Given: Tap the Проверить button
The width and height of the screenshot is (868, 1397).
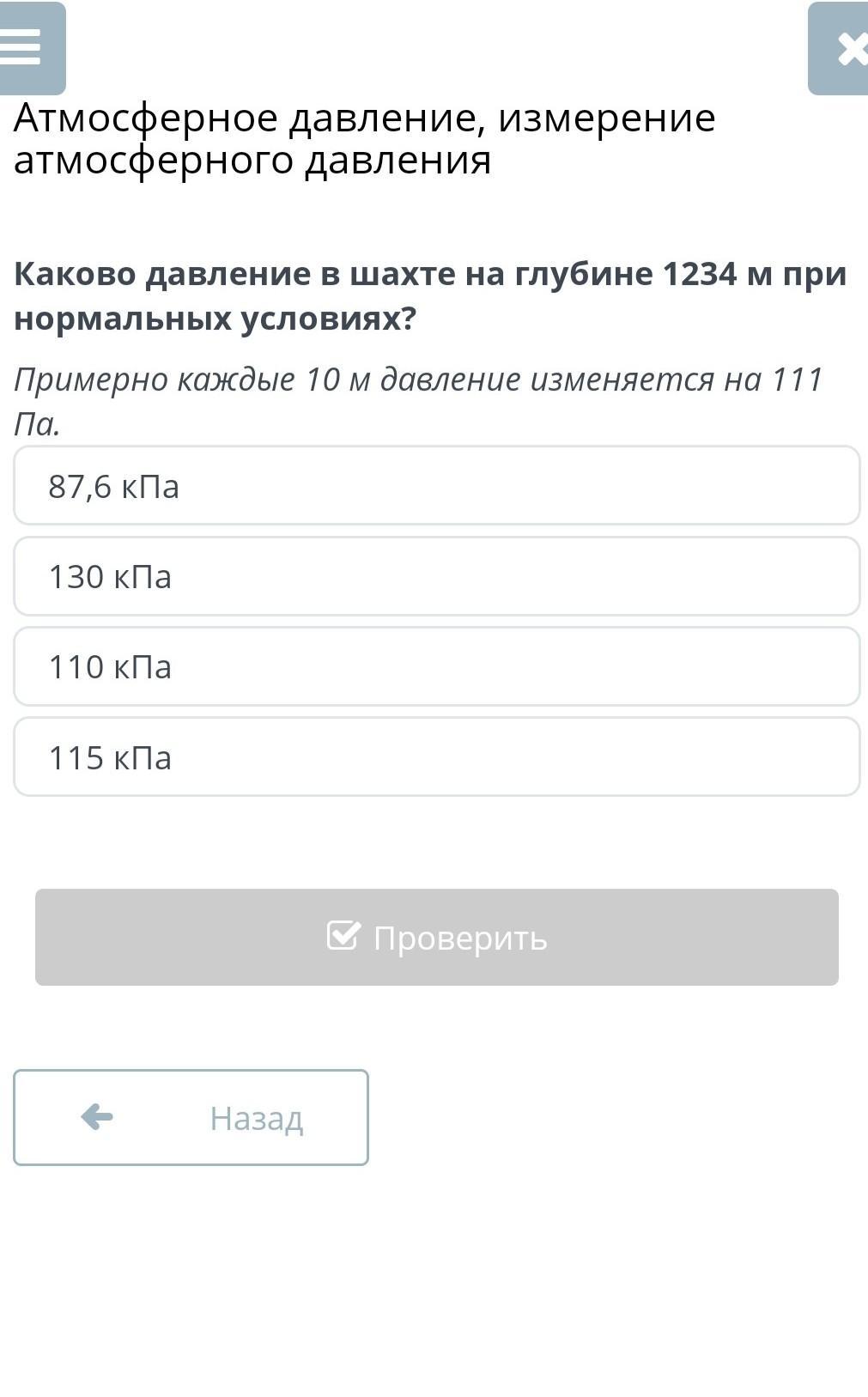Looking at the screenshot, I should [x=437, y=937].
